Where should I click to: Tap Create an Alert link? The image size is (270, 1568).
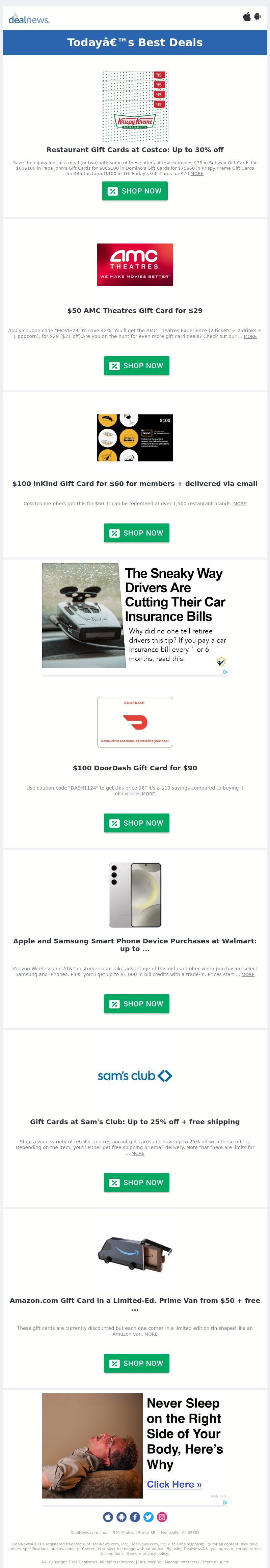coord(214,1562)
